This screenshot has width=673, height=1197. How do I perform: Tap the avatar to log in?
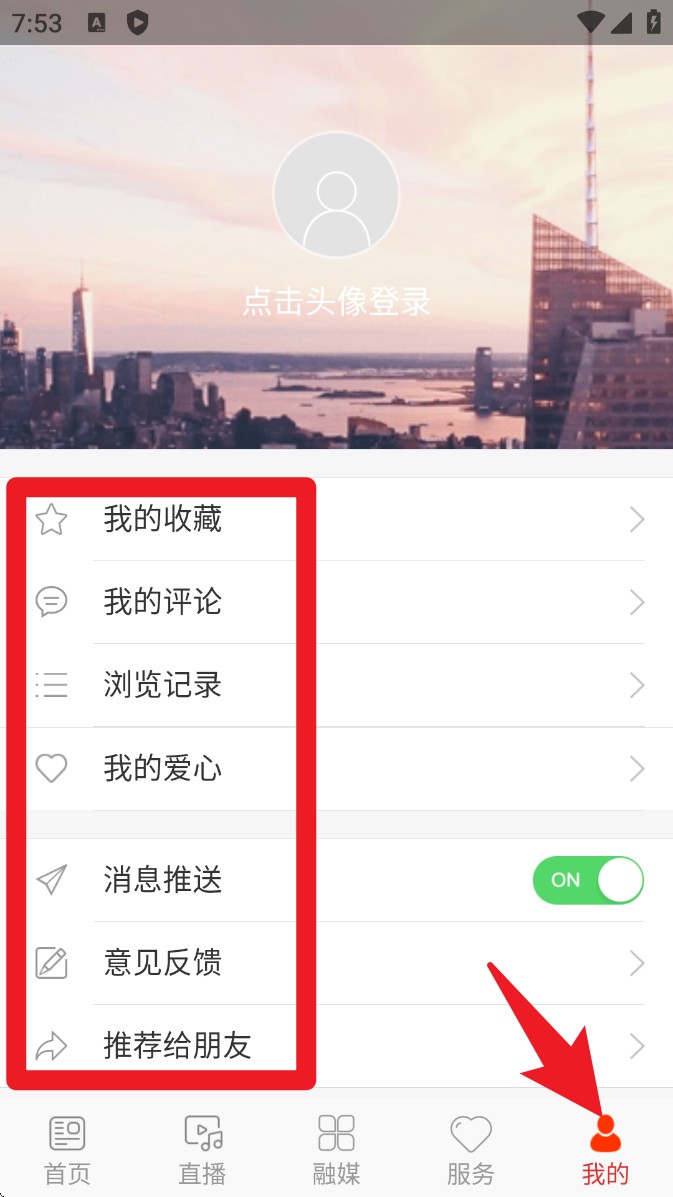(x=336, y=195)
